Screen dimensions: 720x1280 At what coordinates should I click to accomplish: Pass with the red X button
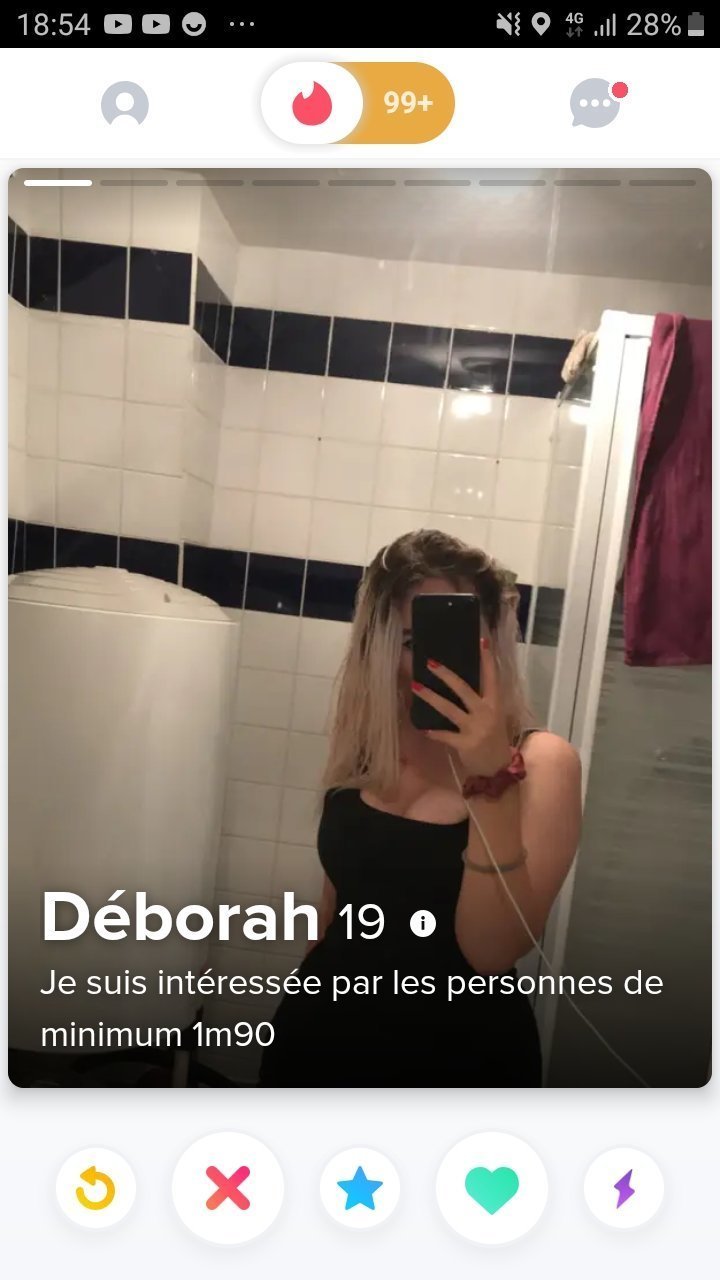click(x=228, y=1188)
